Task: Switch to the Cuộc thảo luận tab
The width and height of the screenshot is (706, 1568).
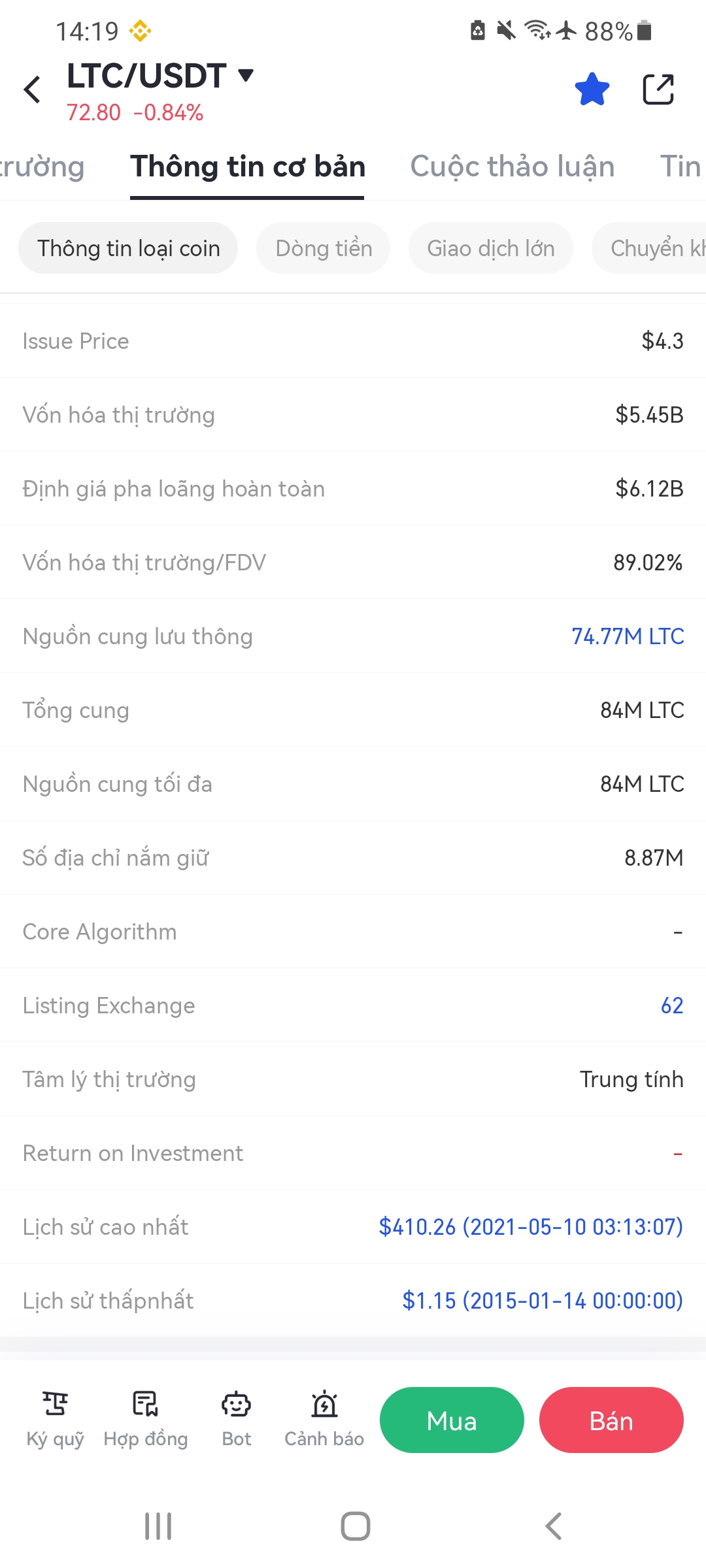Action: tap(513, 166)
